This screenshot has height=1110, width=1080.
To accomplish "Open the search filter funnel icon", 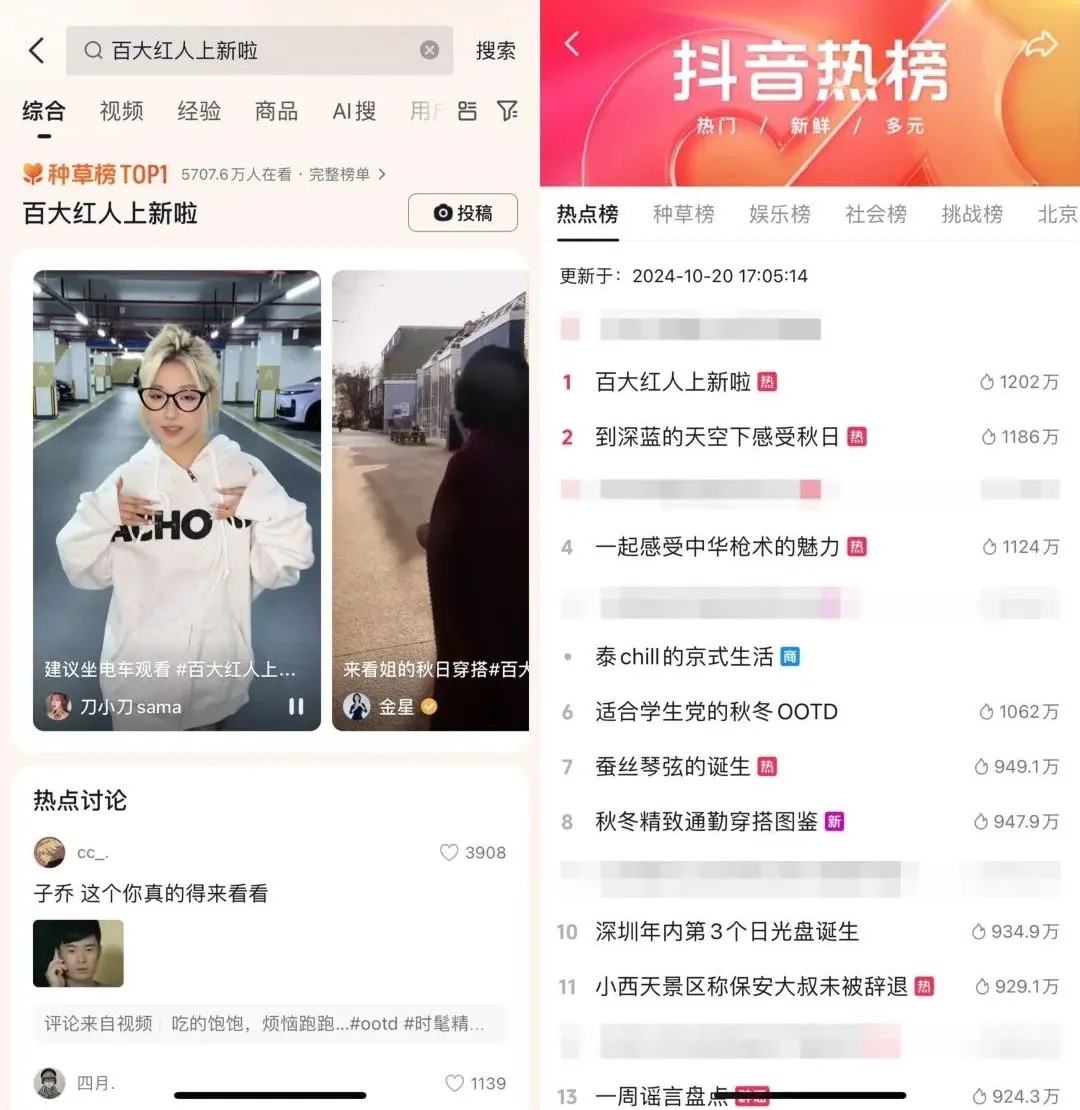I will click(x=507, y=111).
